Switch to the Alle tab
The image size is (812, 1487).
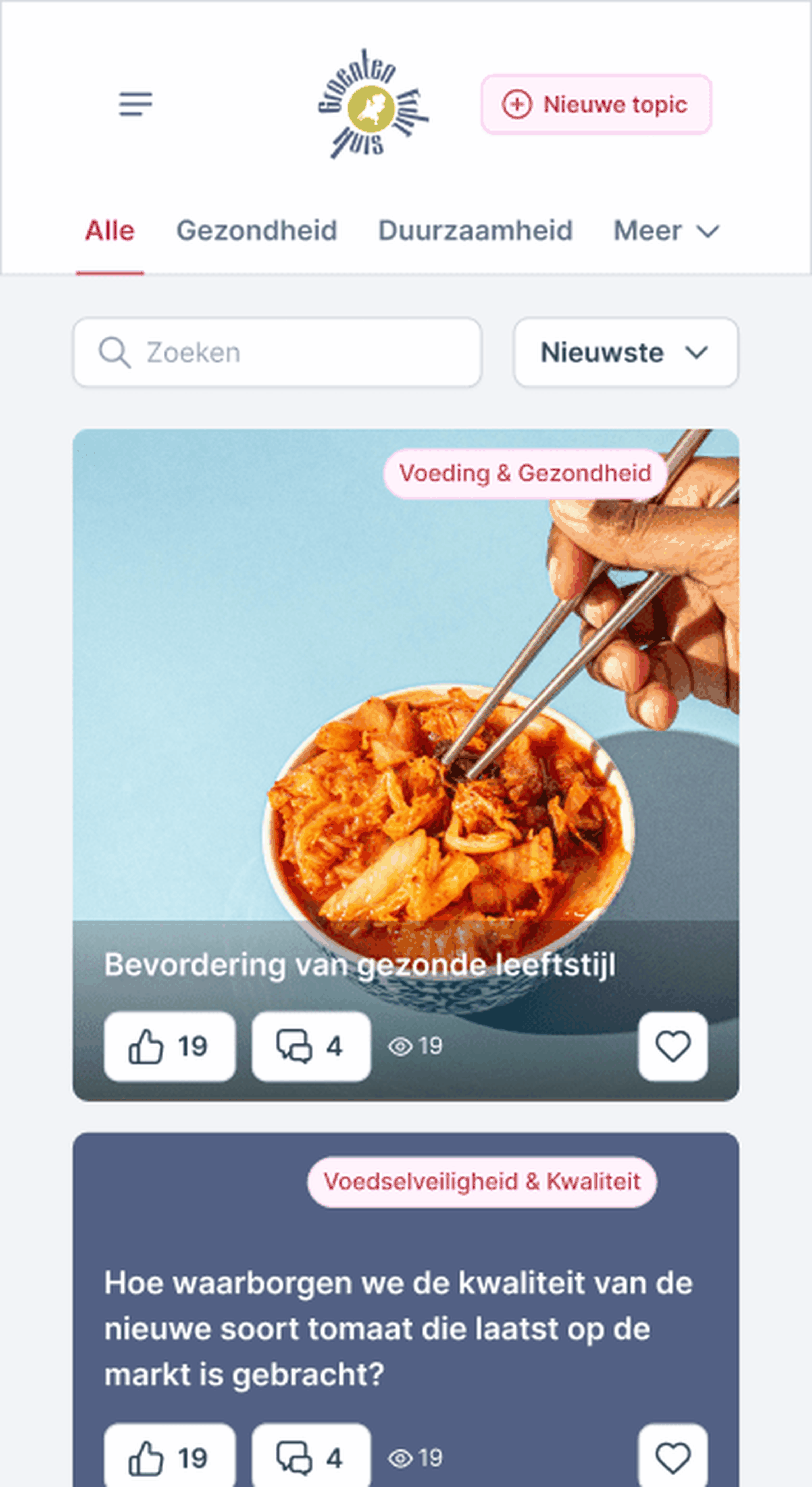point(110,231)
